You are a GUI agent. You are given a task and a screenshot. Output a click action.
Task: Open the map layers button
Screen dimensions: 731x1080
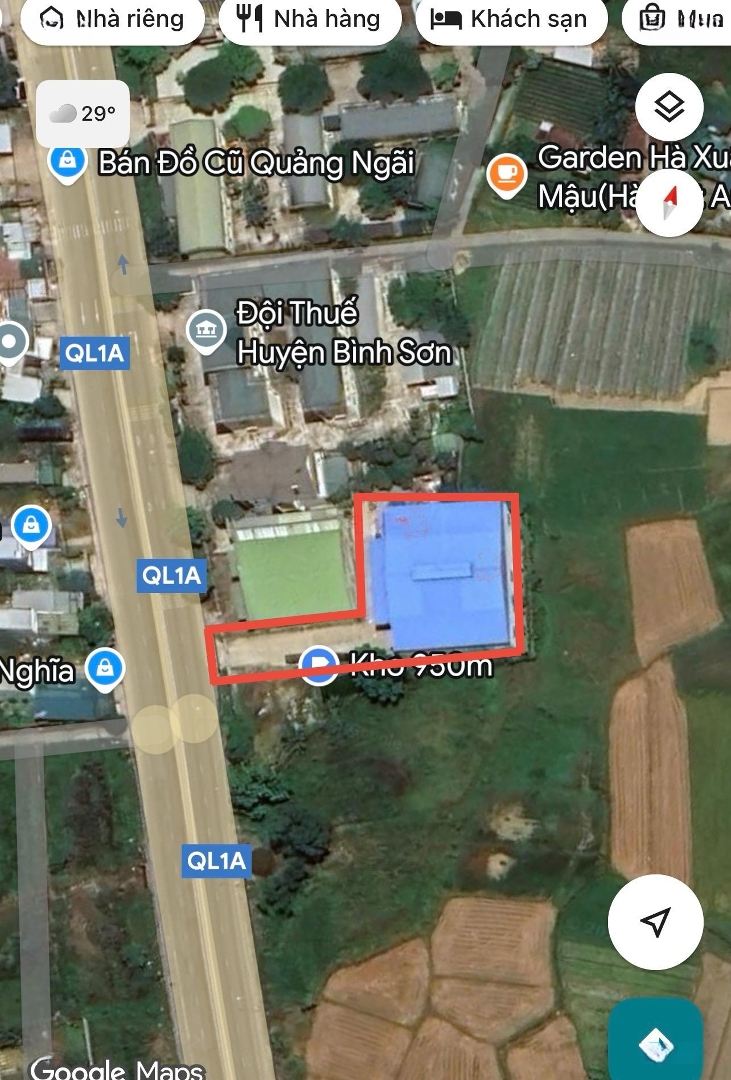point(669,108)
